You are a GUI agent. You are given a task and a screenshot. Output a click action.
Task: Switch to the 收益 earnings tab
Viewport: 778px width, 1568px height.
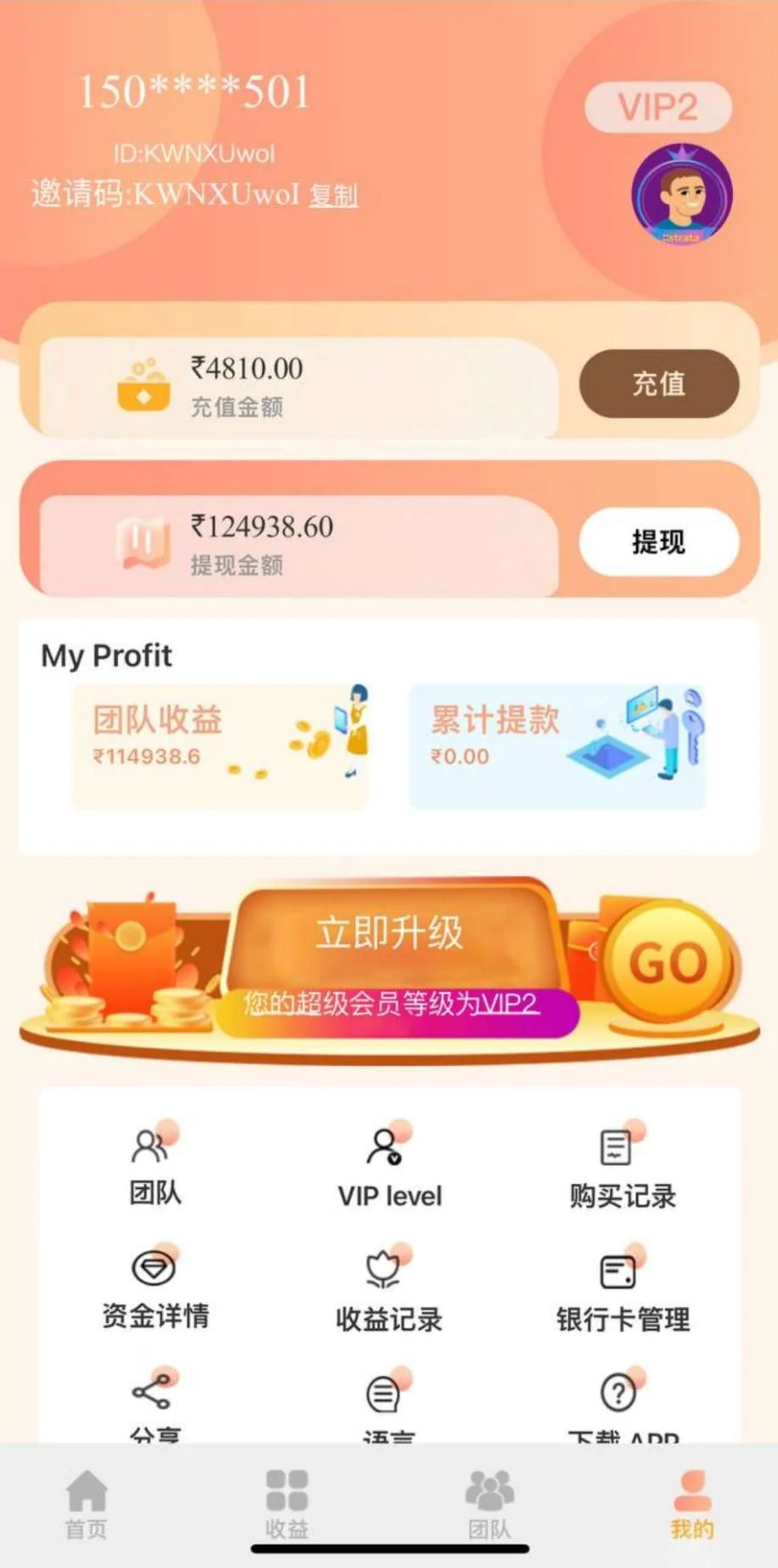[x=287, y=1505]
